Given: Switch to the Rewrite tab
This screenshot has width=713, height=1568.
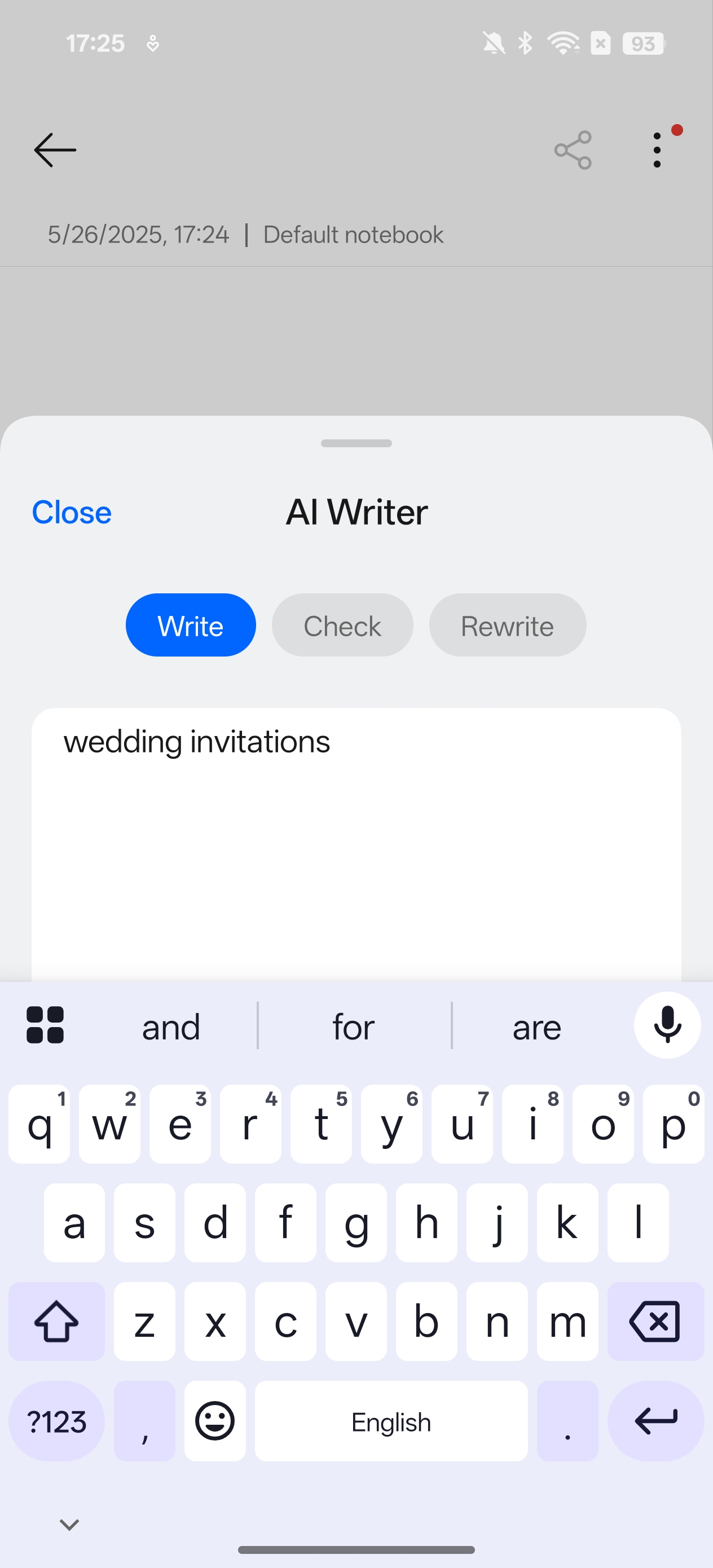Looking at the screenshot, I should 507,625.
